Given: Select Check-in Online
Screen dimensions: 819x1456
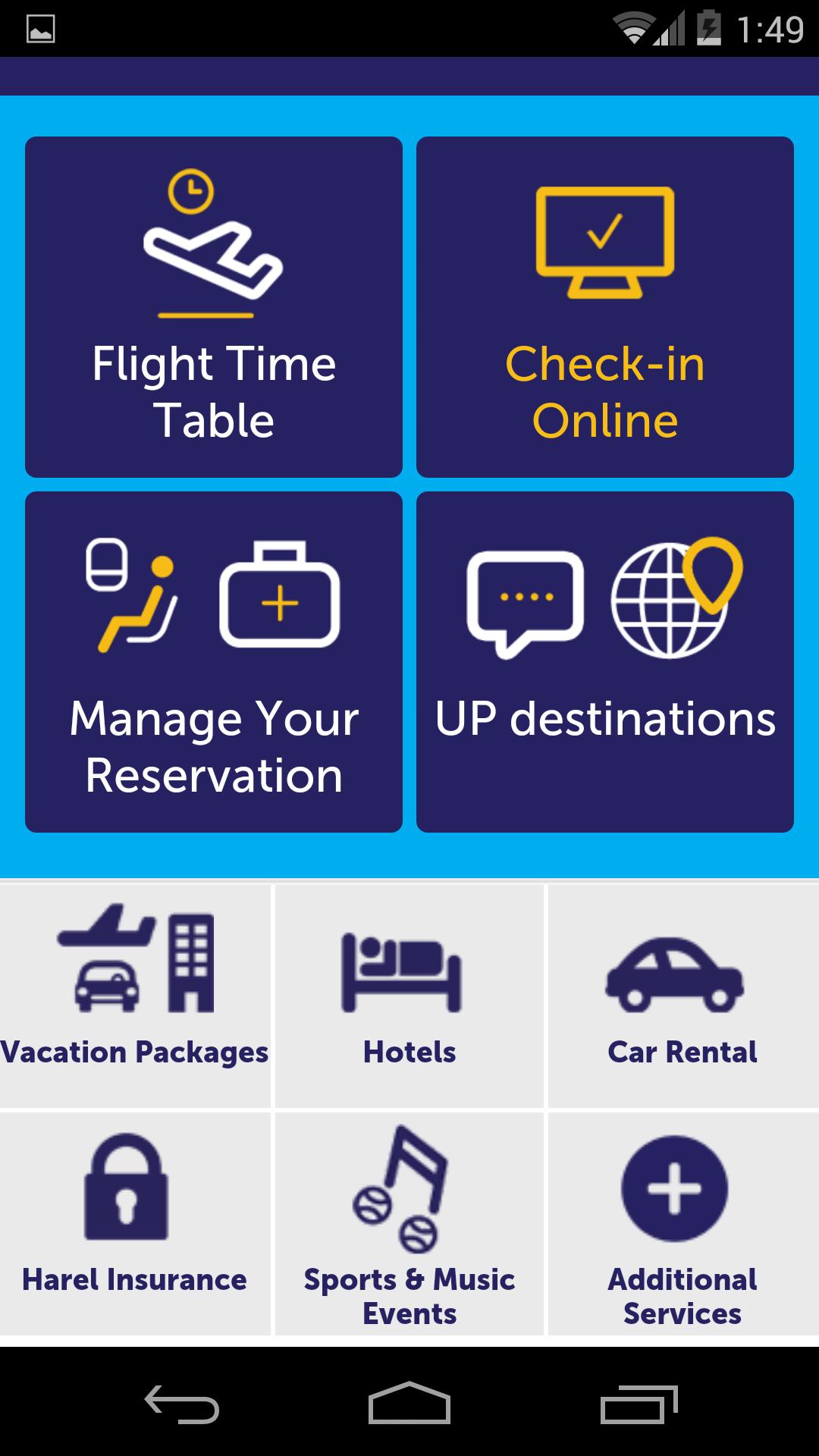Looking at the screenshot, I should (604, 307).
